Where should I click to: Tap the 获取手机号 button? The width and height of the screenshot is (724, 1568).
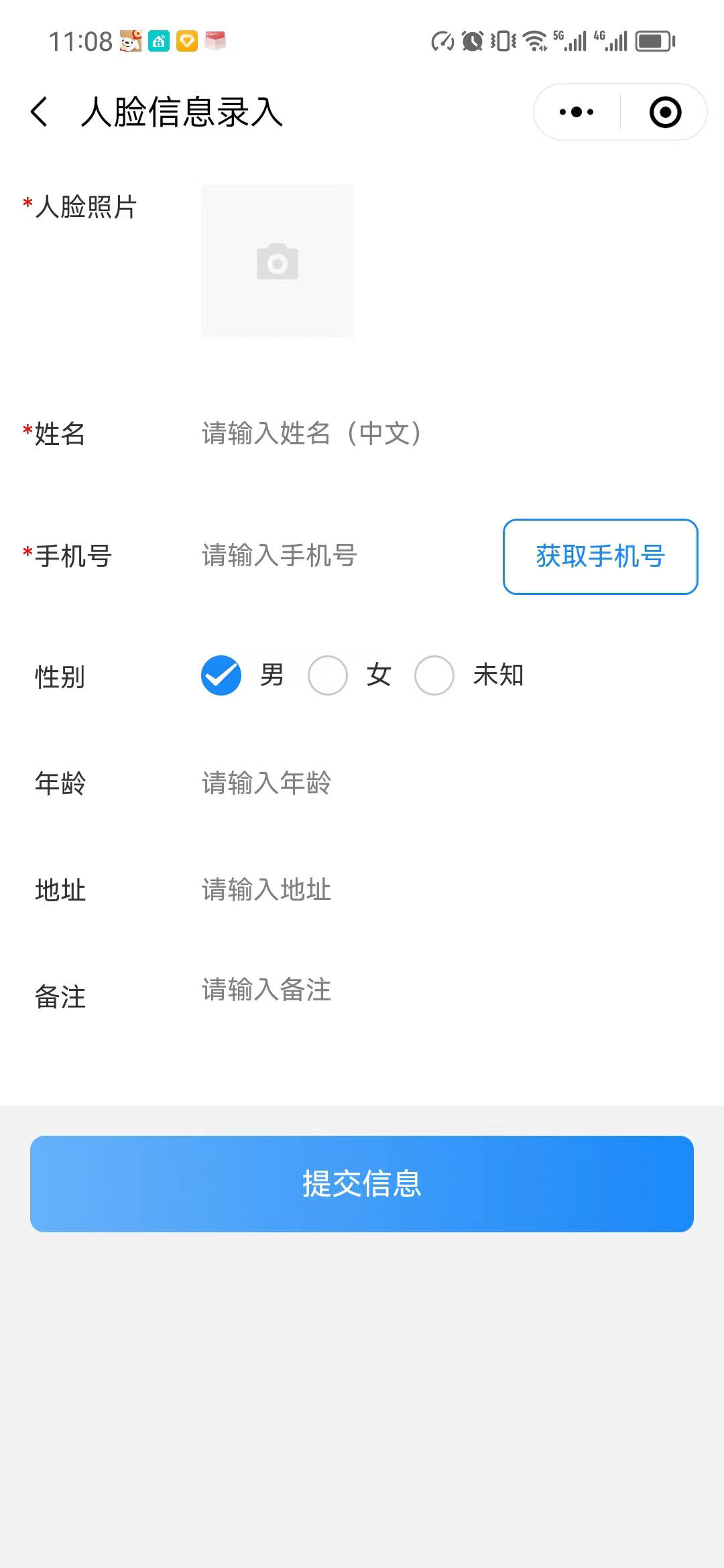[600, 556]
